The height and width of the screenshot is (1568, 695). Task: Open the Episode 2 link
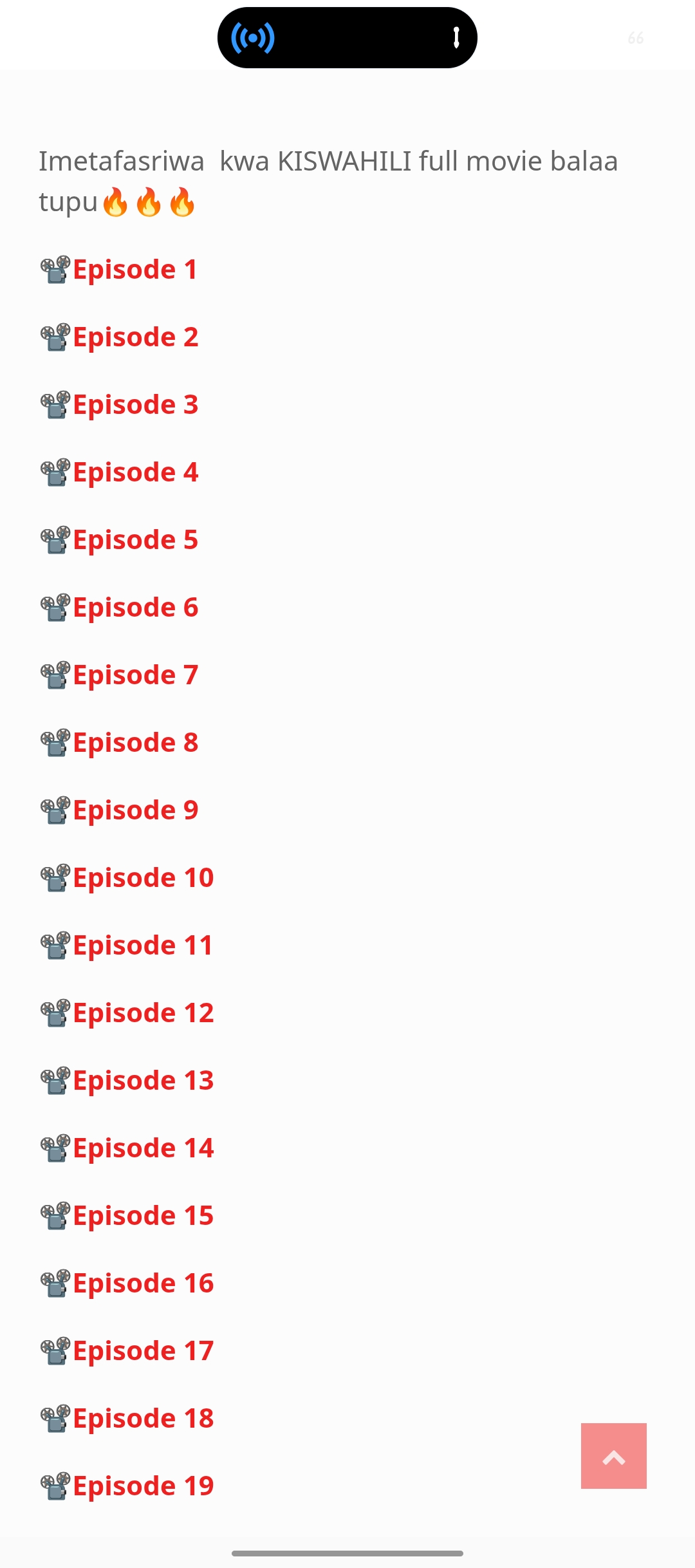pos(135,337)
